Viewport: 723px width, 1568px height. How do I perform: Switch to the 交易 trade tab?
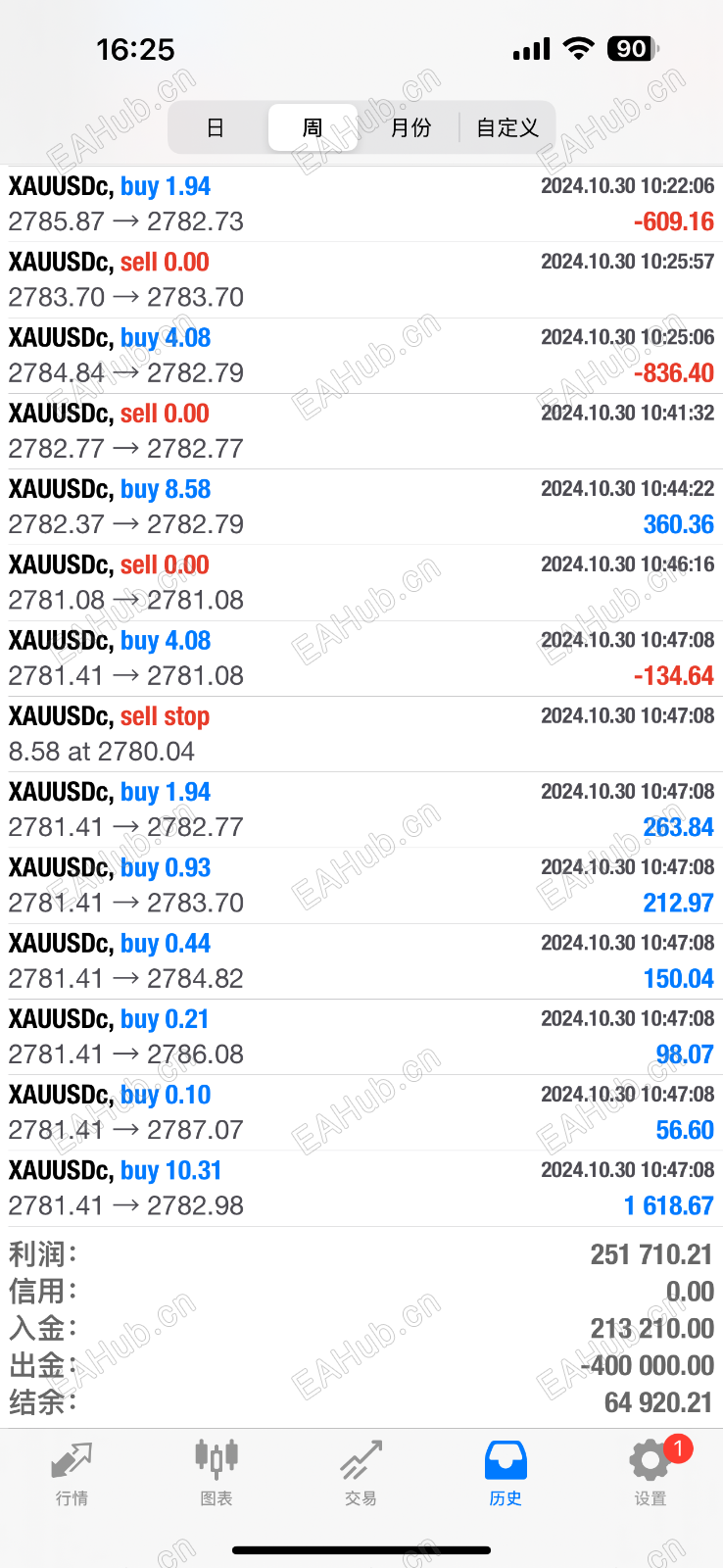coord(361,1473)
